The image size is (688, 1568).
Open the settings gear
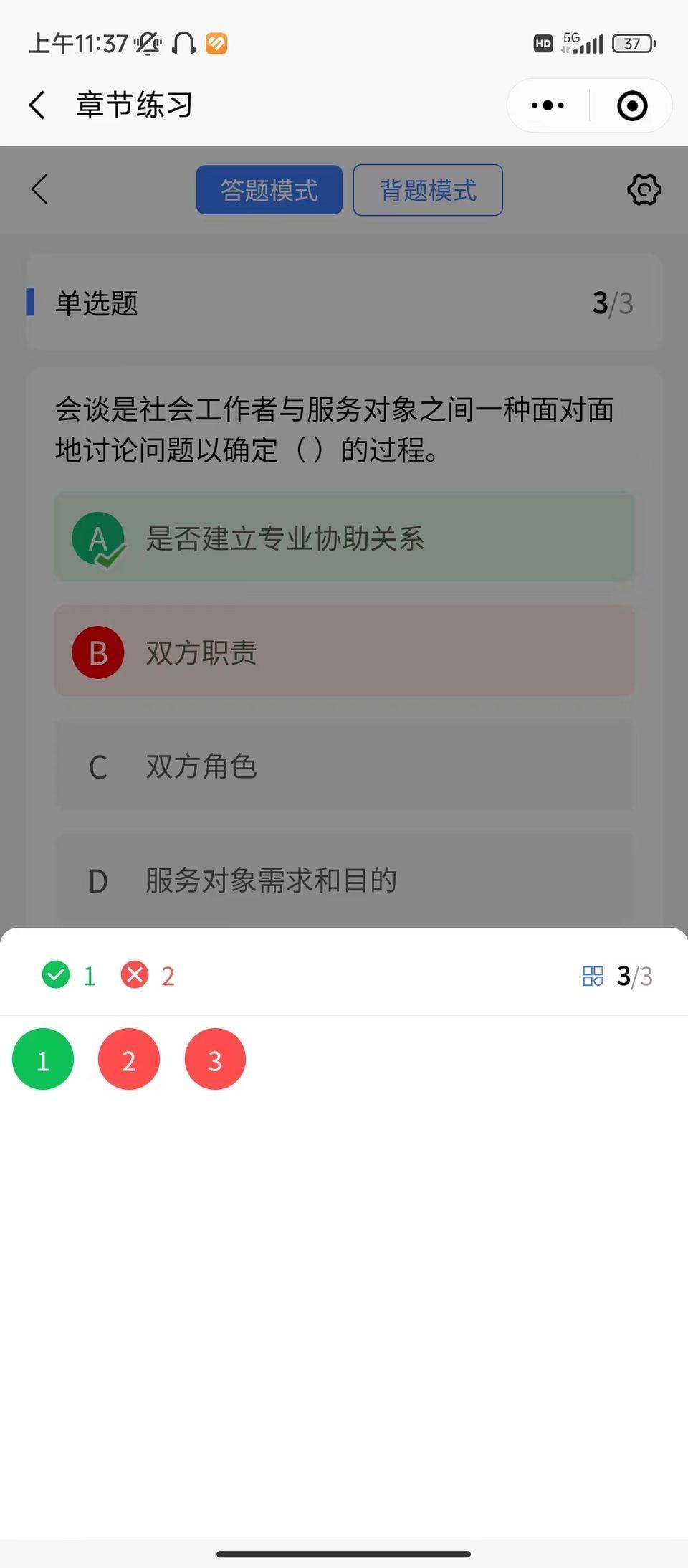644,190
